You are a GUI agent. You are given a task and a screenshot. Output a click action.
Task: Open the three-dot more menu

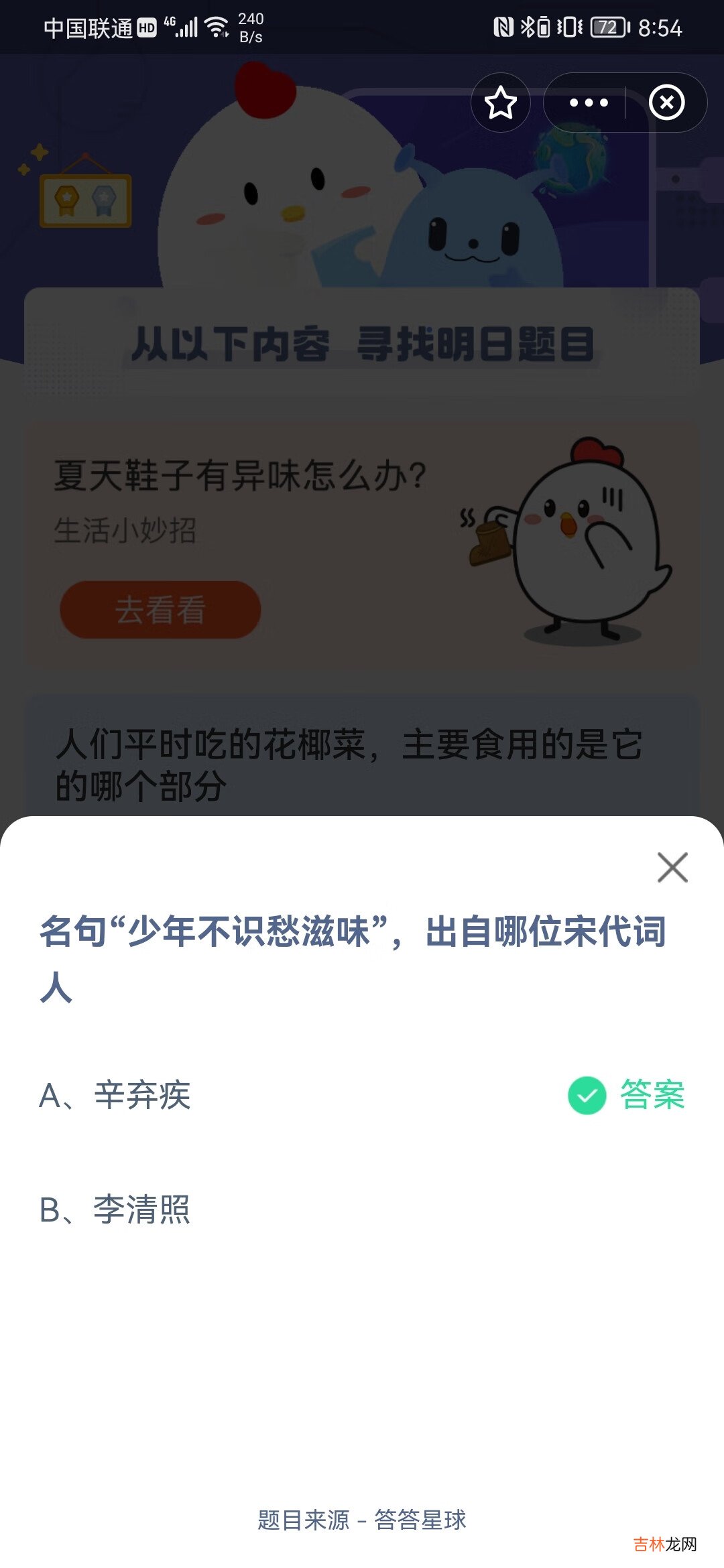coord(588,103)
